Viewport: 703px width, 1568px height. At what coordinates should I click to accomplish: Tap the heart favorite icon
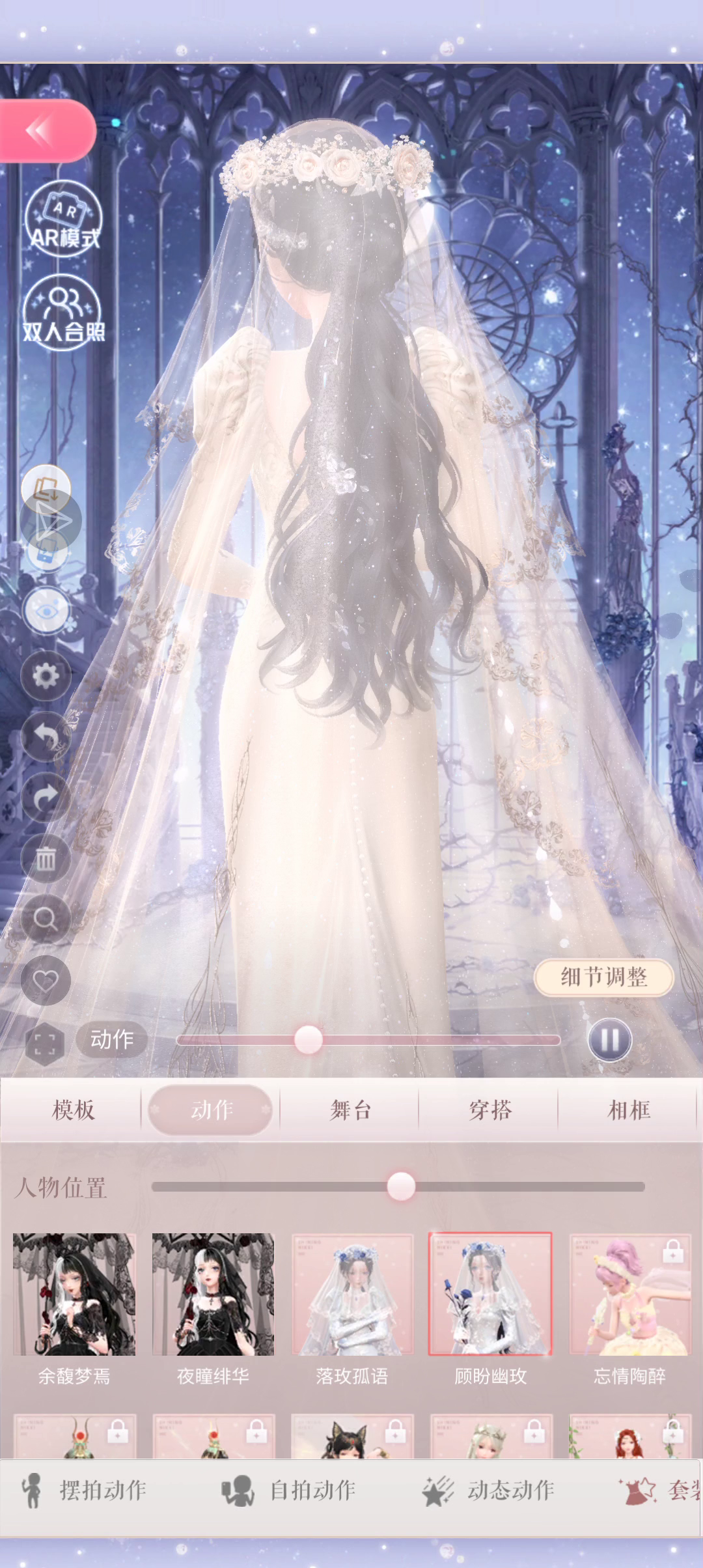click(x=46, y=980)
